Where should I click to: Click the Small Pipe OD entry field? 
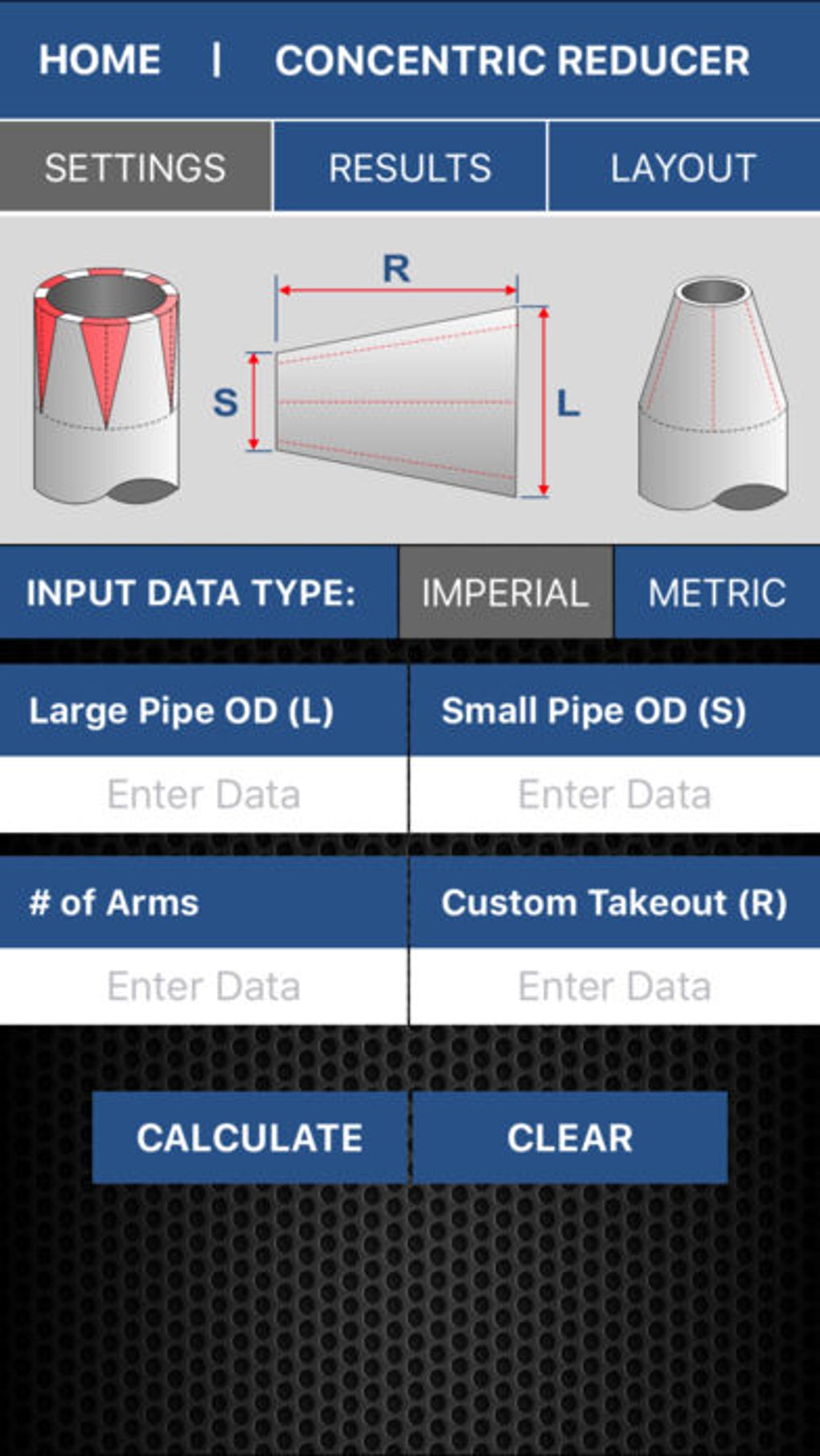point(613,794)
